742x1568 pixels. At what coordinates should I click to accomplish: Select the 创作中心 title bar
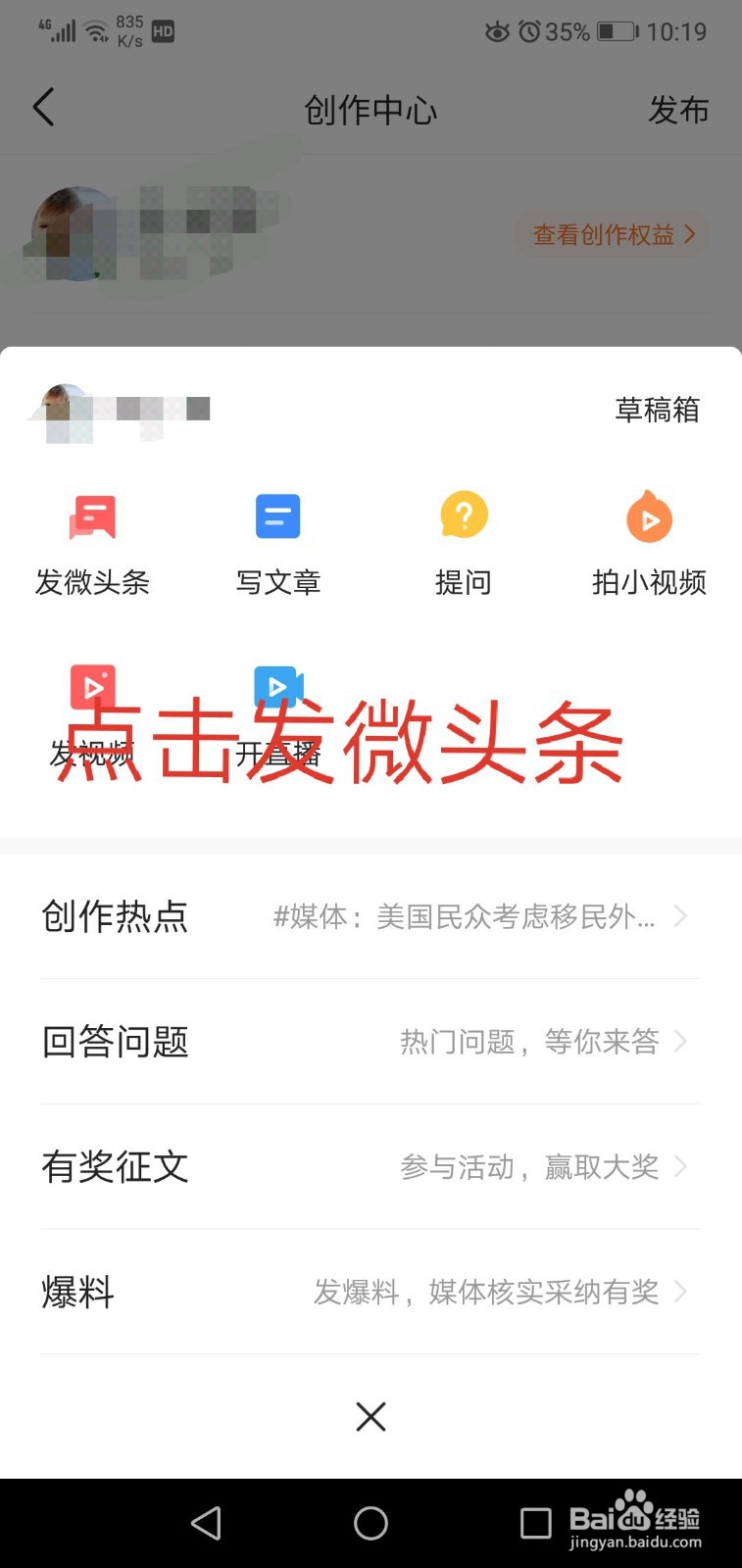[x=371, y=111]
